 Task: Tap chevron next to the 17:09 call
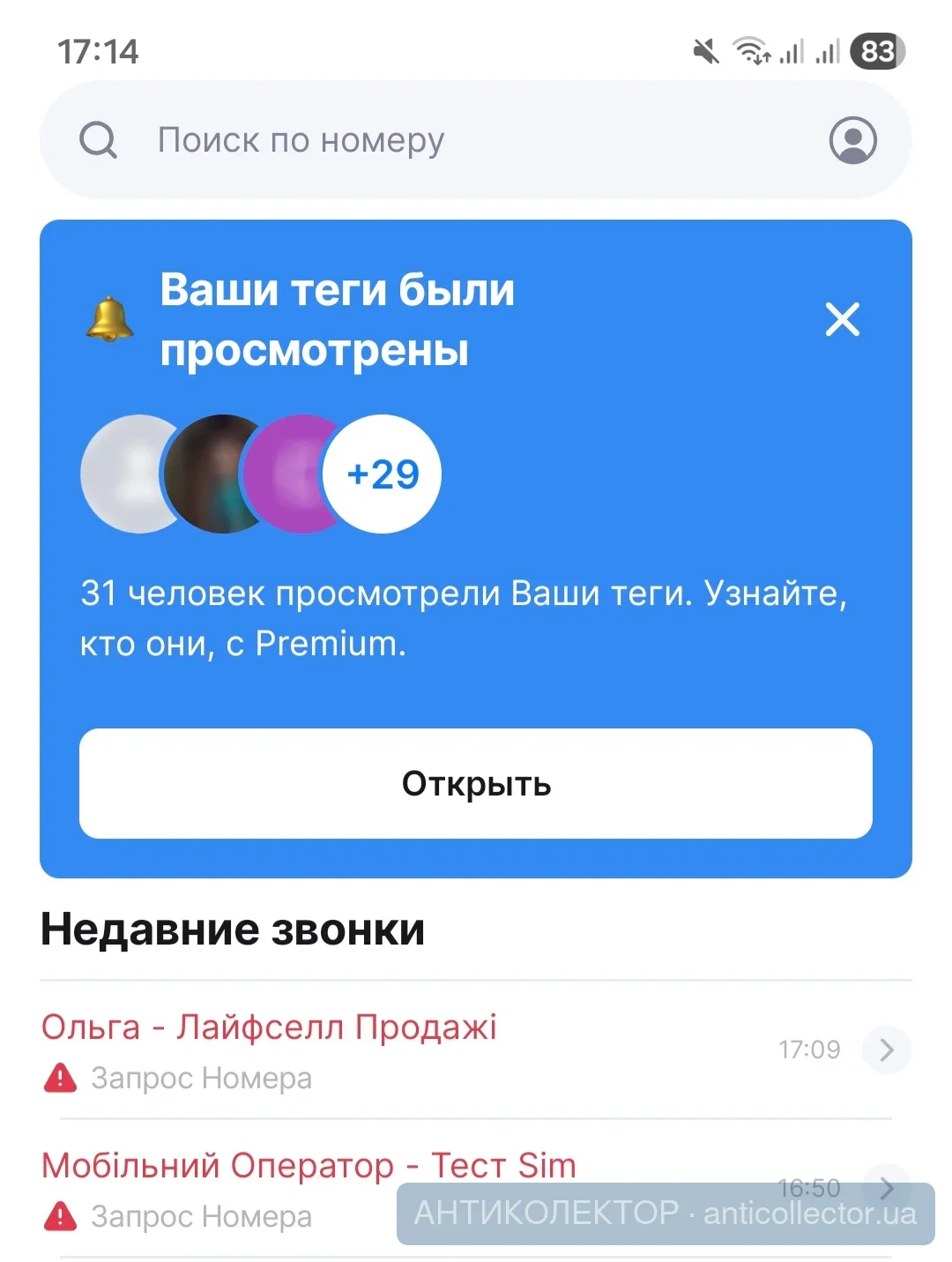tap(886, 1049)
